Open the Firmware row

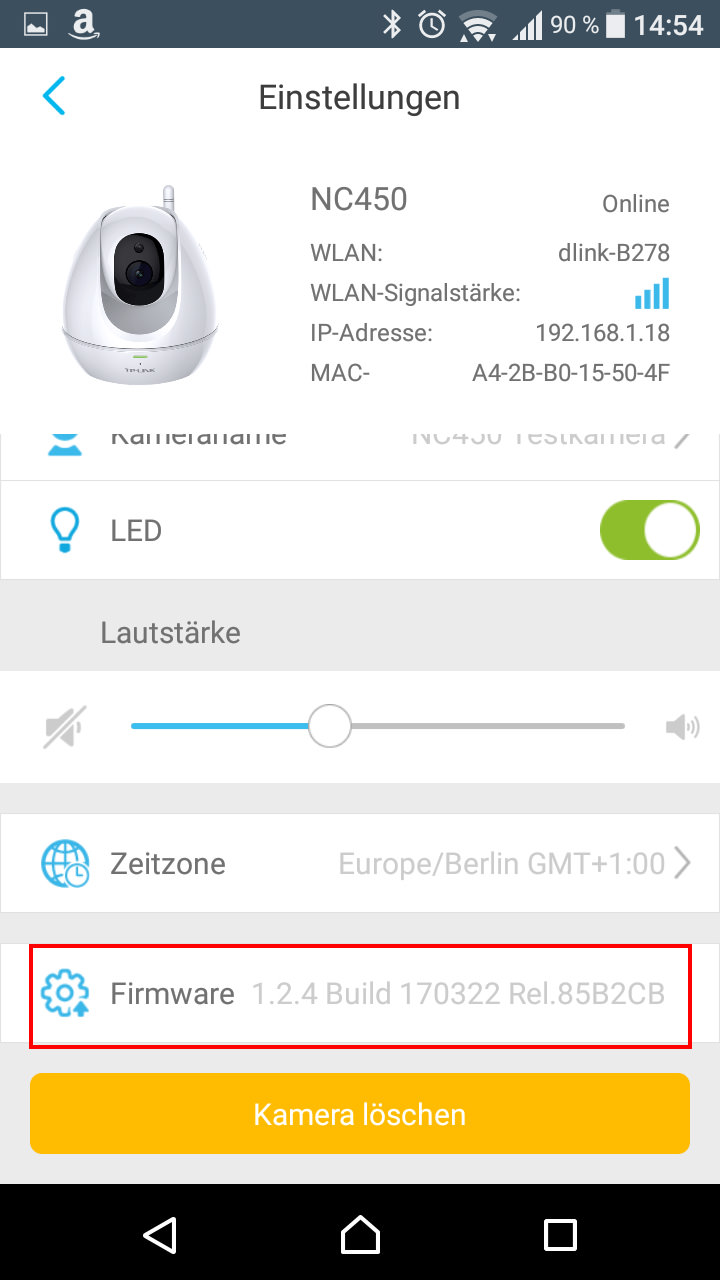coord(360,994)
